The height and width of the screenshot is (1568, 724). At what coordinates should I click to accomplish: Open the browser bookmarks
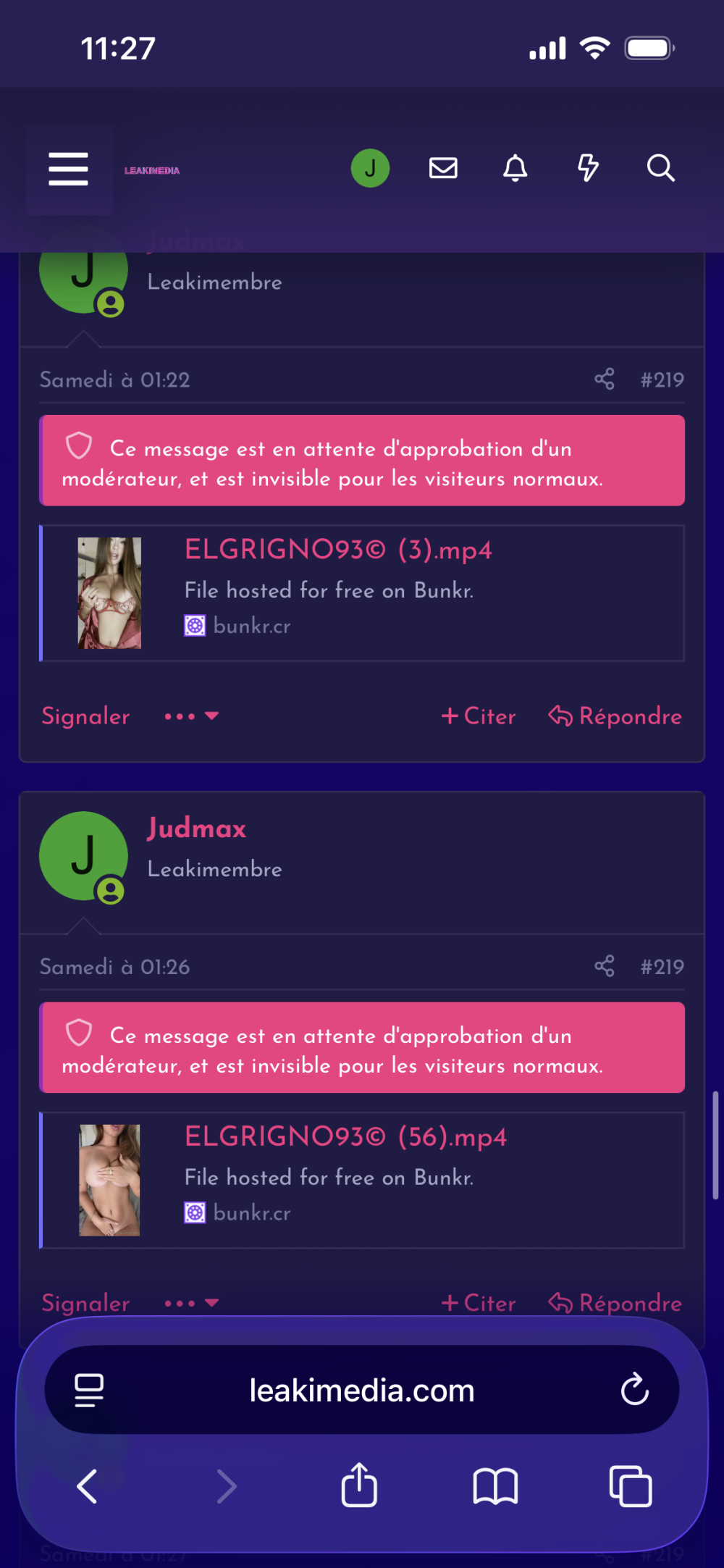click(x=495, y=1486)
